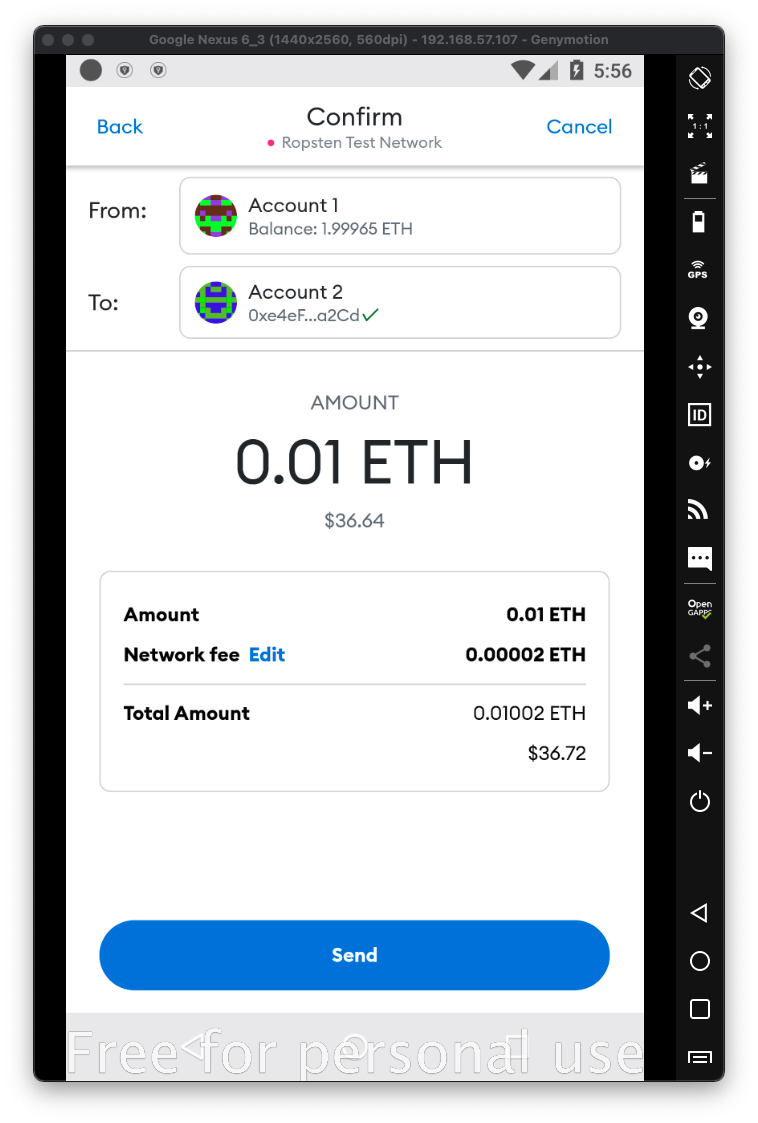Send 0.01 ETH to Account 2
Screen dimensions: 758x1123
coord(354,955)
